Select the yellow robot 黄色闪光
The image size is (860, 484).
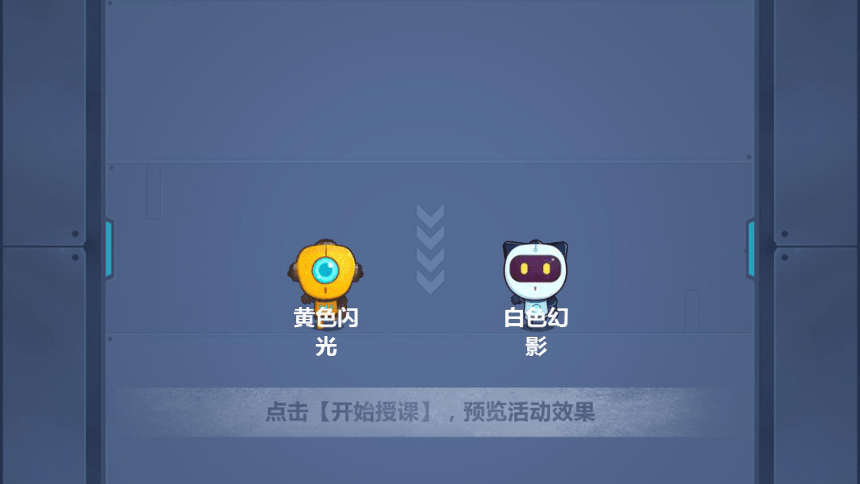[x=325, y=274]
